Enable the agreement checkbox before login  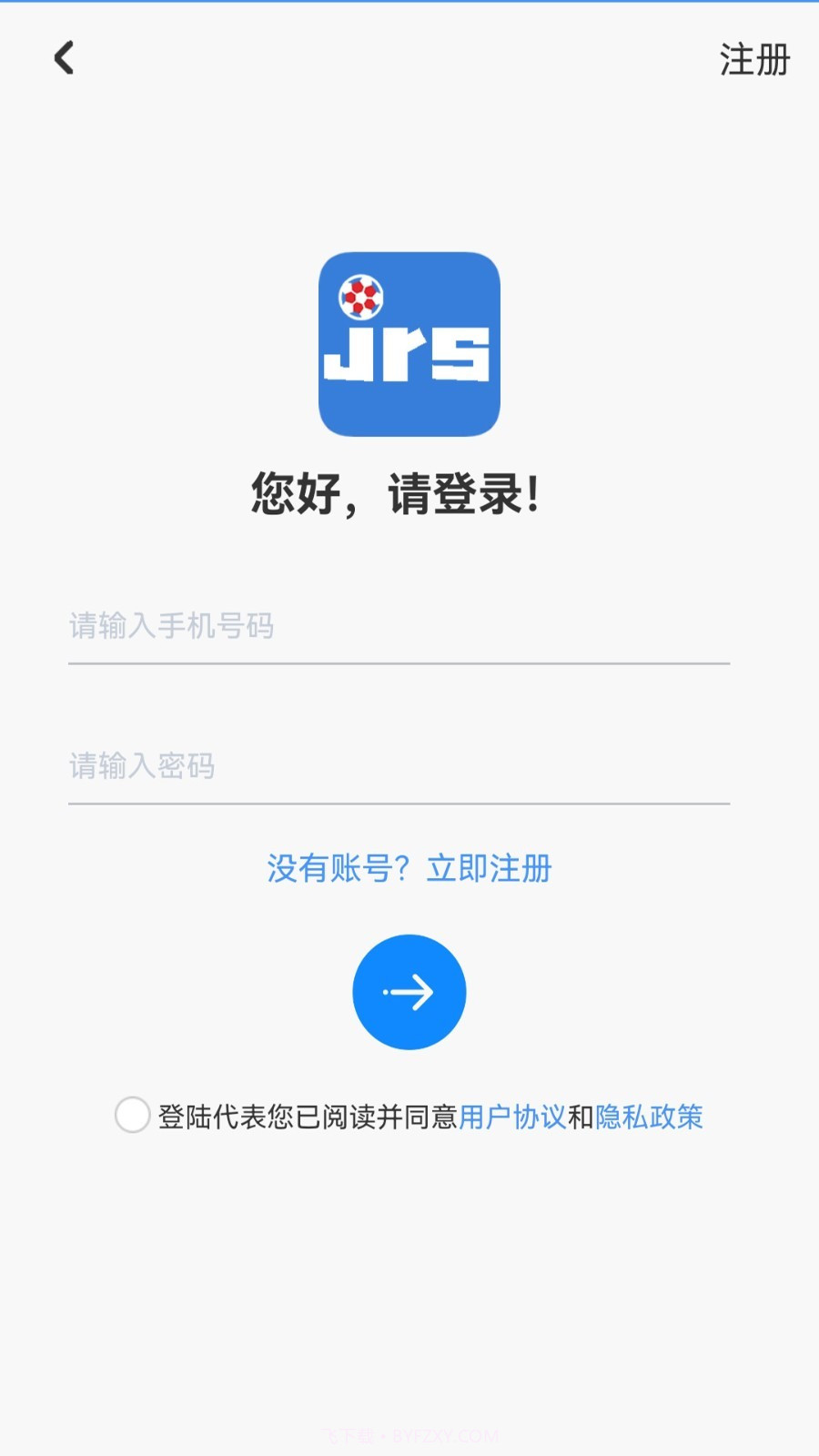pos(133,1115)
